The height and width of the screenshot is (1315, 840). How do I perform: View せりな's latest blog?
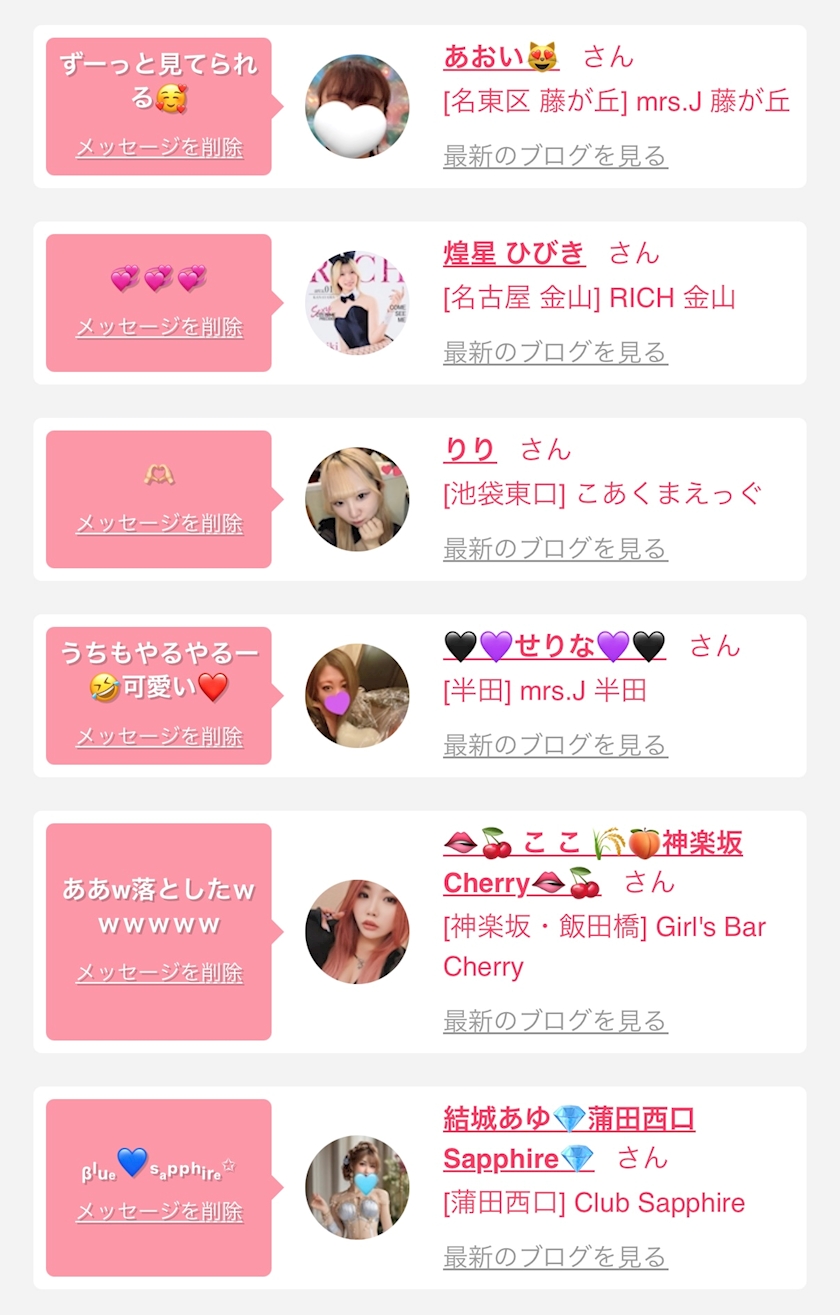(x=555, y=745)
